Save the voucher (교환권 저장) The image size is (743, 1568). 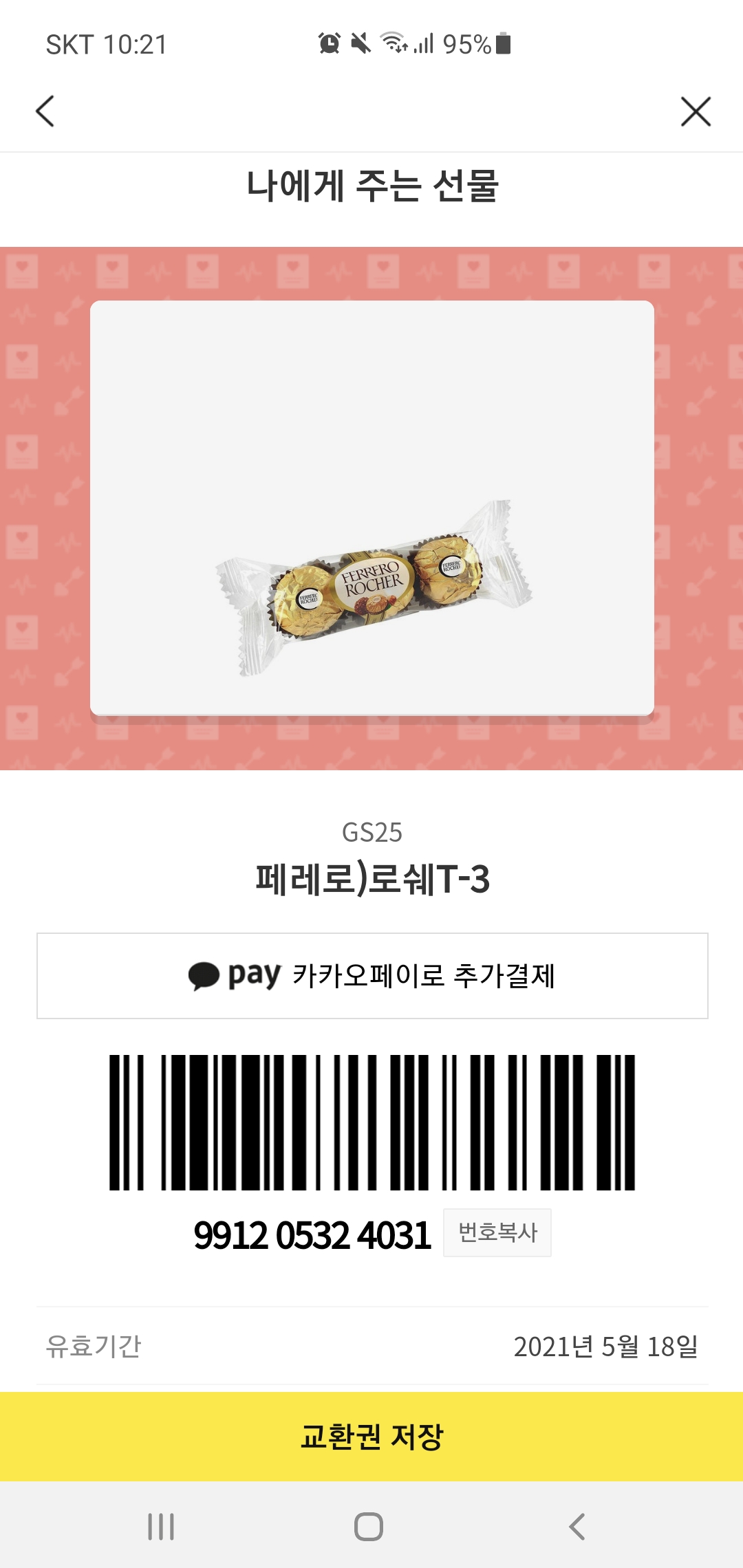click(371, 1436)
